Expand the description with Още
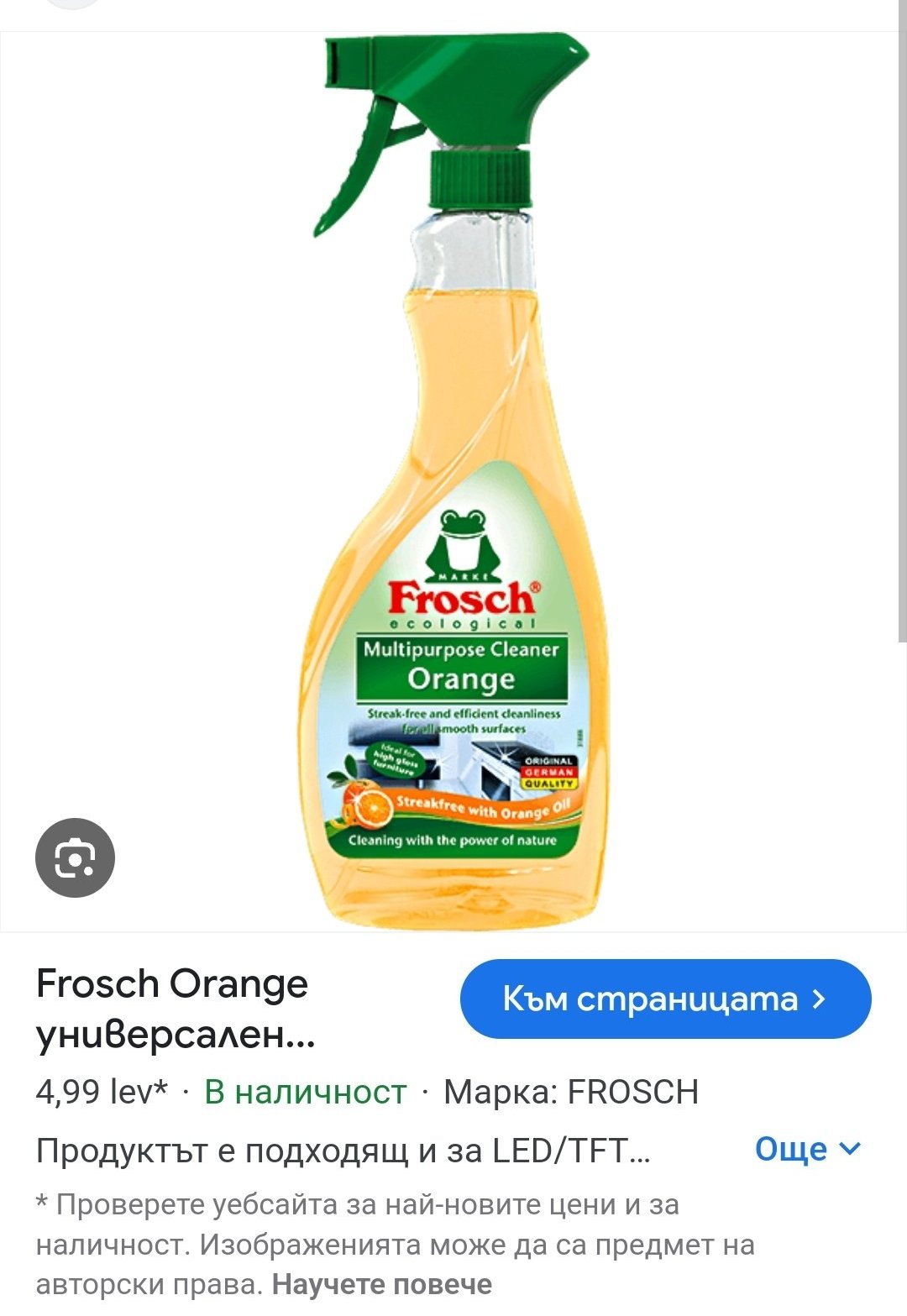The image size is (907, 1316). (x=807, y=1149)
